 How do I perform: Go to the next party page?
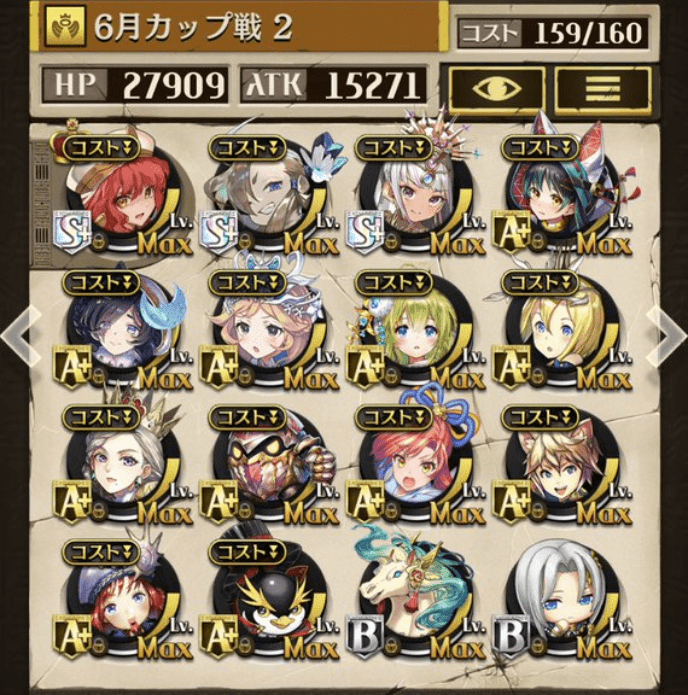[669, 335]
